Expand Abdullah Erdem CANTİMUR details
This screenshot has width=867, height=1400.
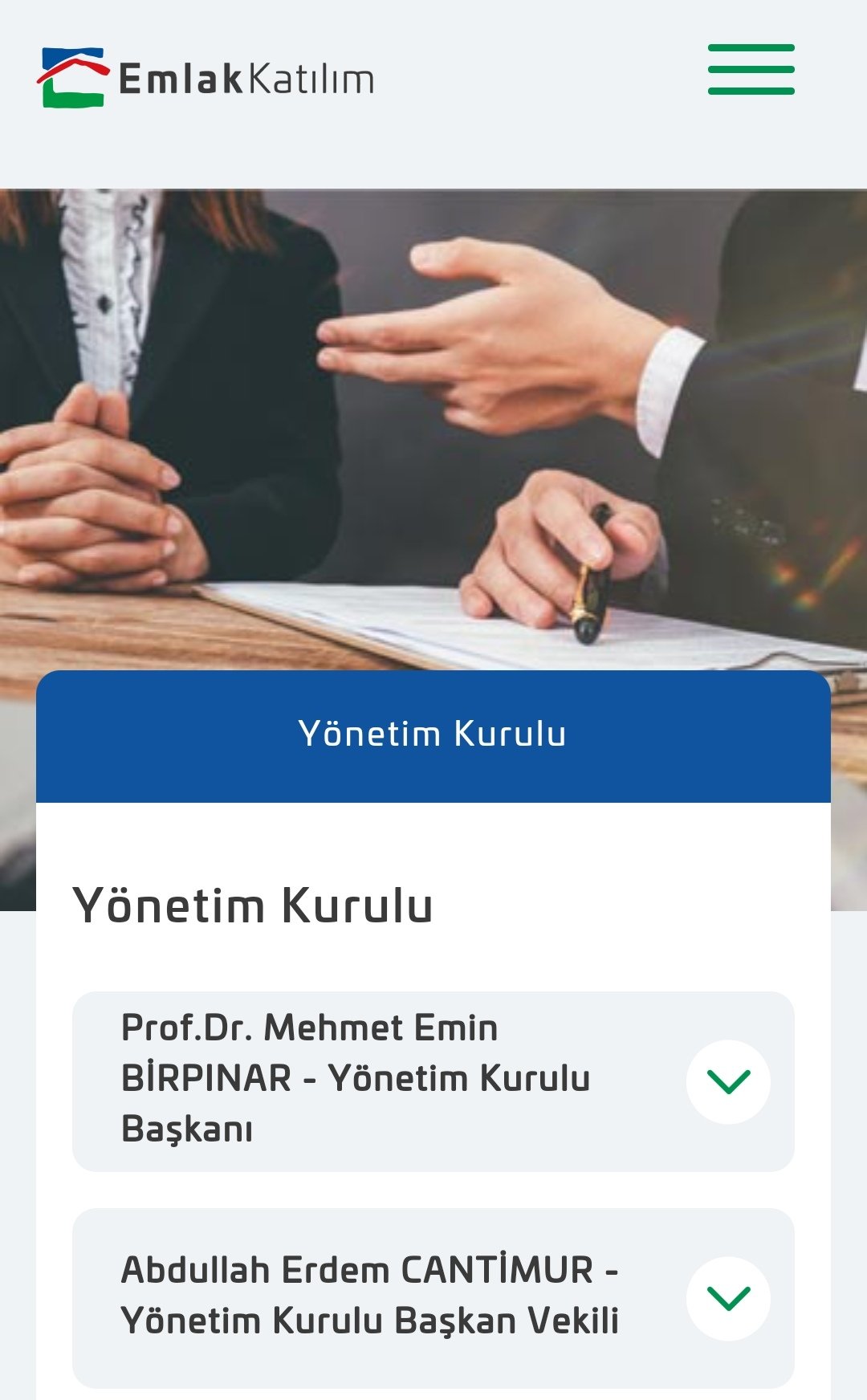coord(728,1298)
